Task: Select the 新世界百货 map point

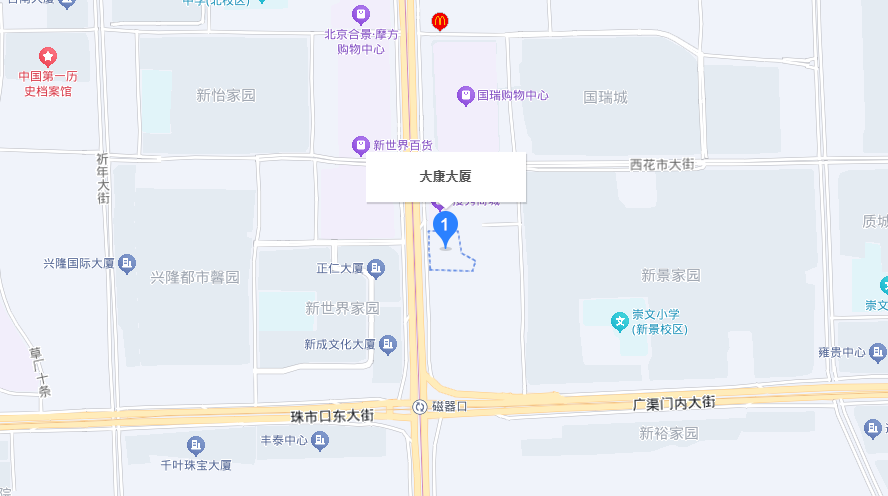Action: (x=361, y=145)
